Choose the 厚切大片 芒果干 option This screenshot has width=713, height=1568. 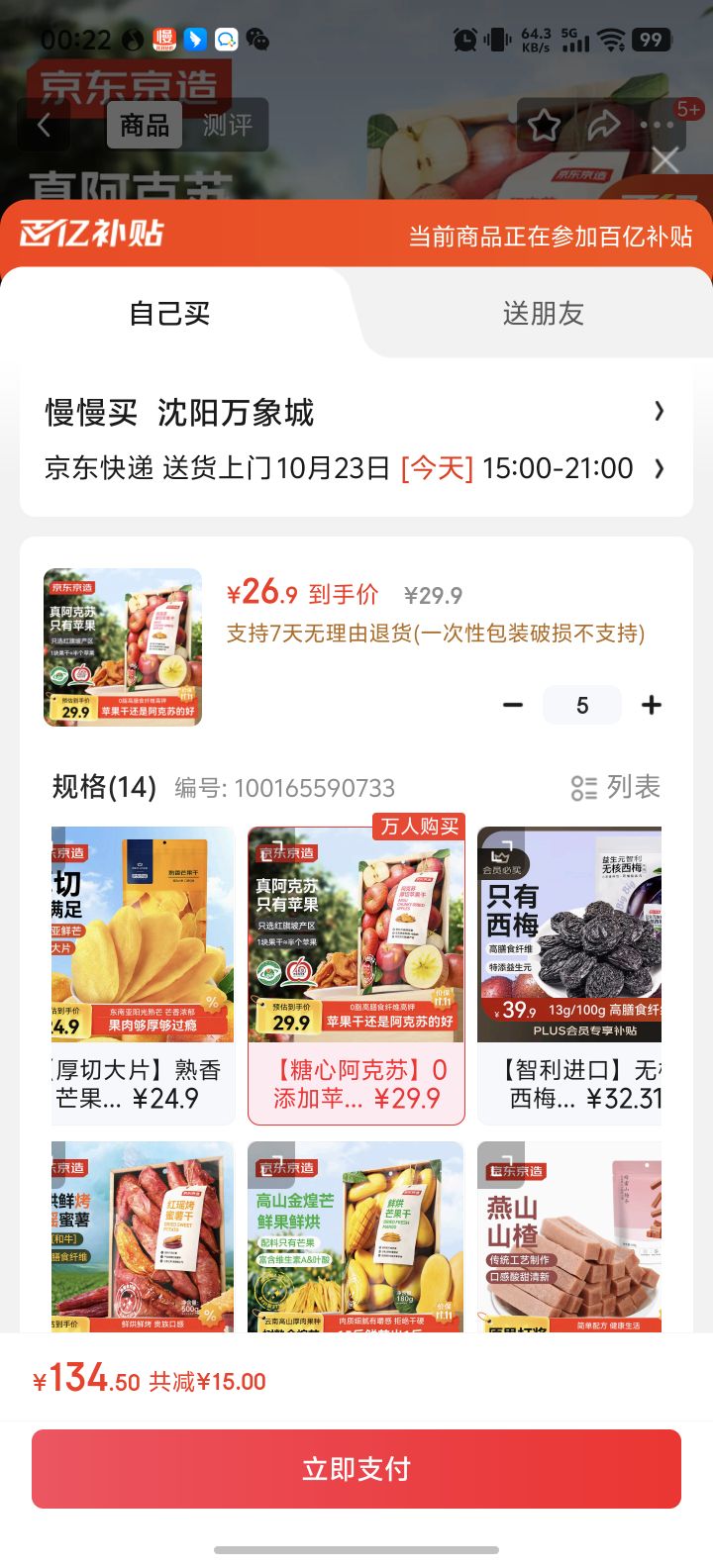pos(143,974)
